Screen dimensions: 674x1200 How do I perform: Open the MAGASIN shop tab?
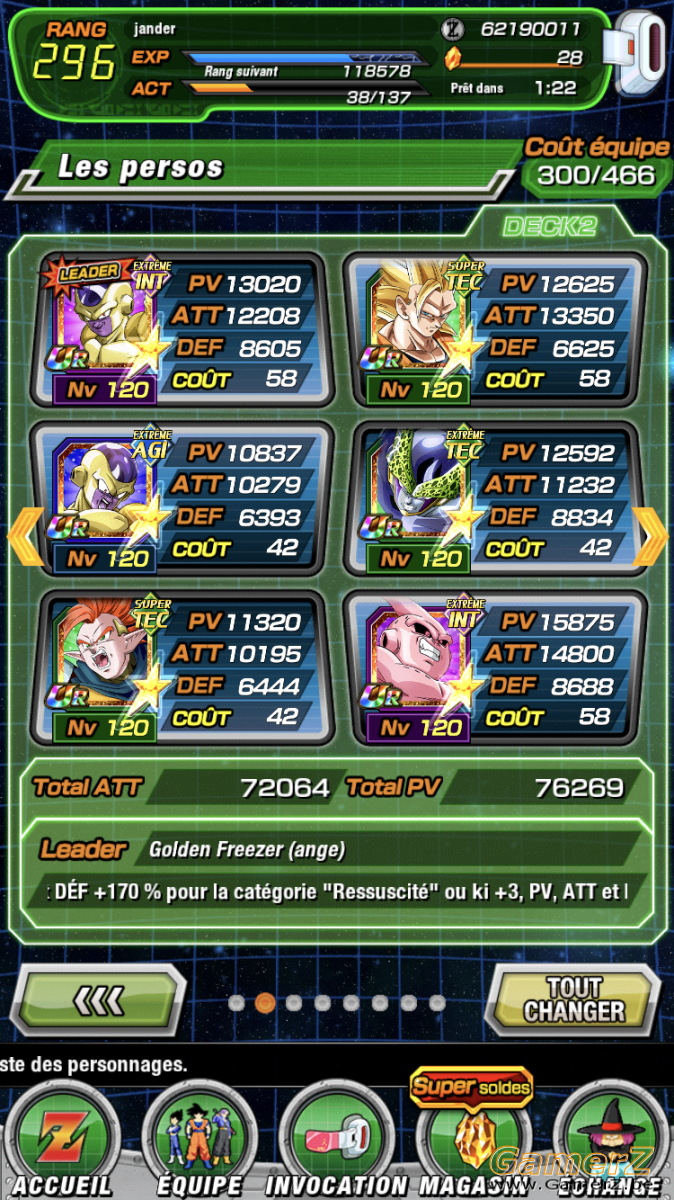pyautogui.click(x=473, y=1140)
